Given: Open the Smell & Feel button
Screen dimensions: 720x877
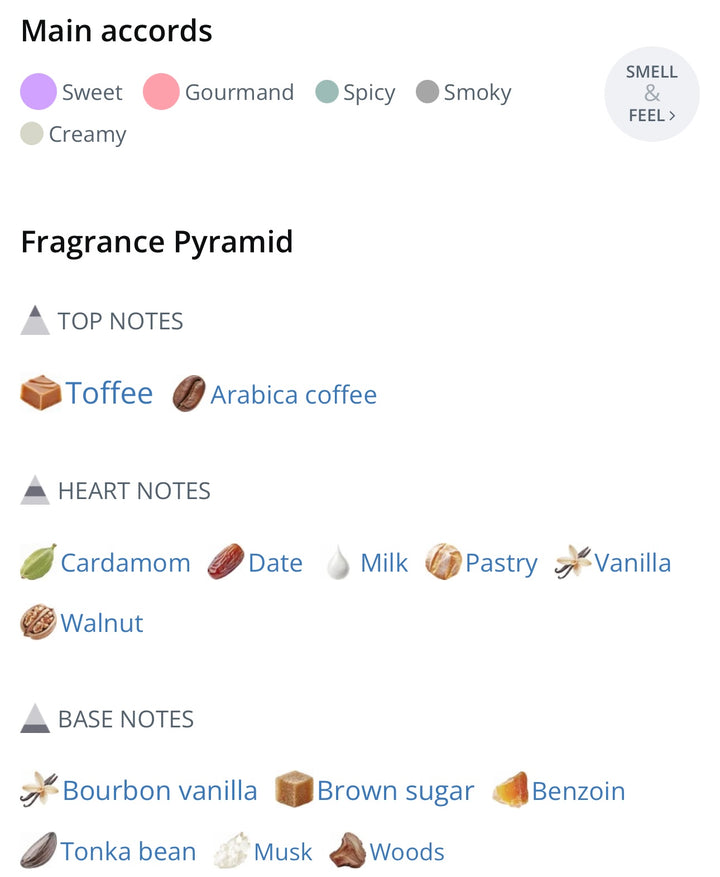Looking at the screenshot, I should pyautogui.click(x=652, y=94).
